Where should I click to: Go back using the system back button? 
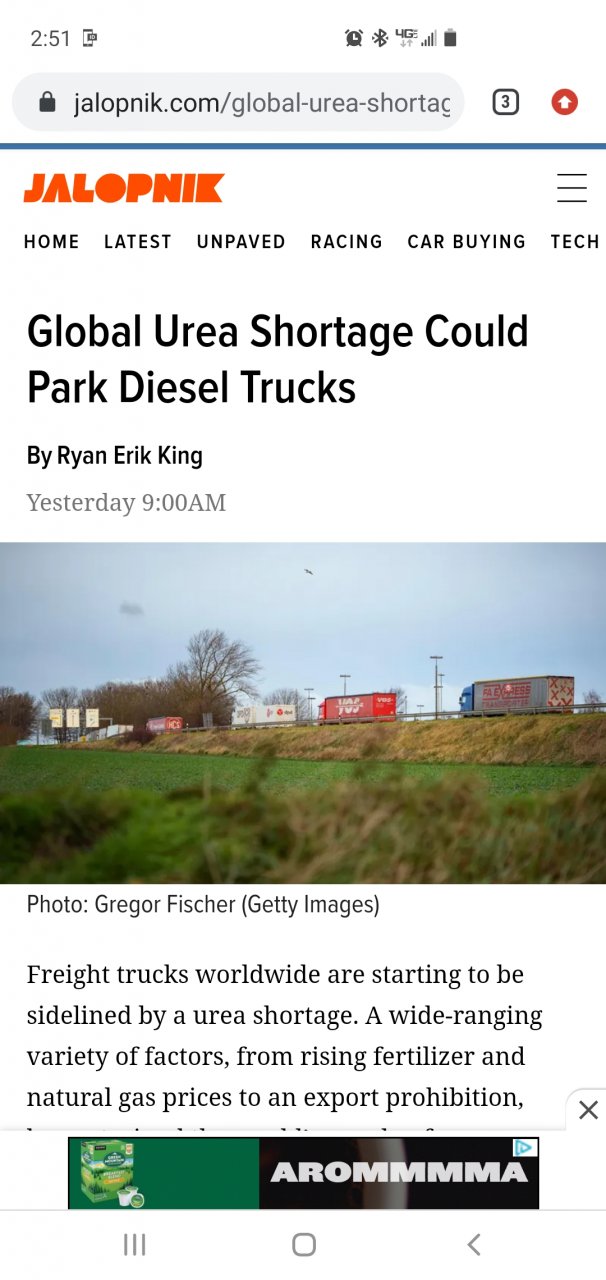474,1244
